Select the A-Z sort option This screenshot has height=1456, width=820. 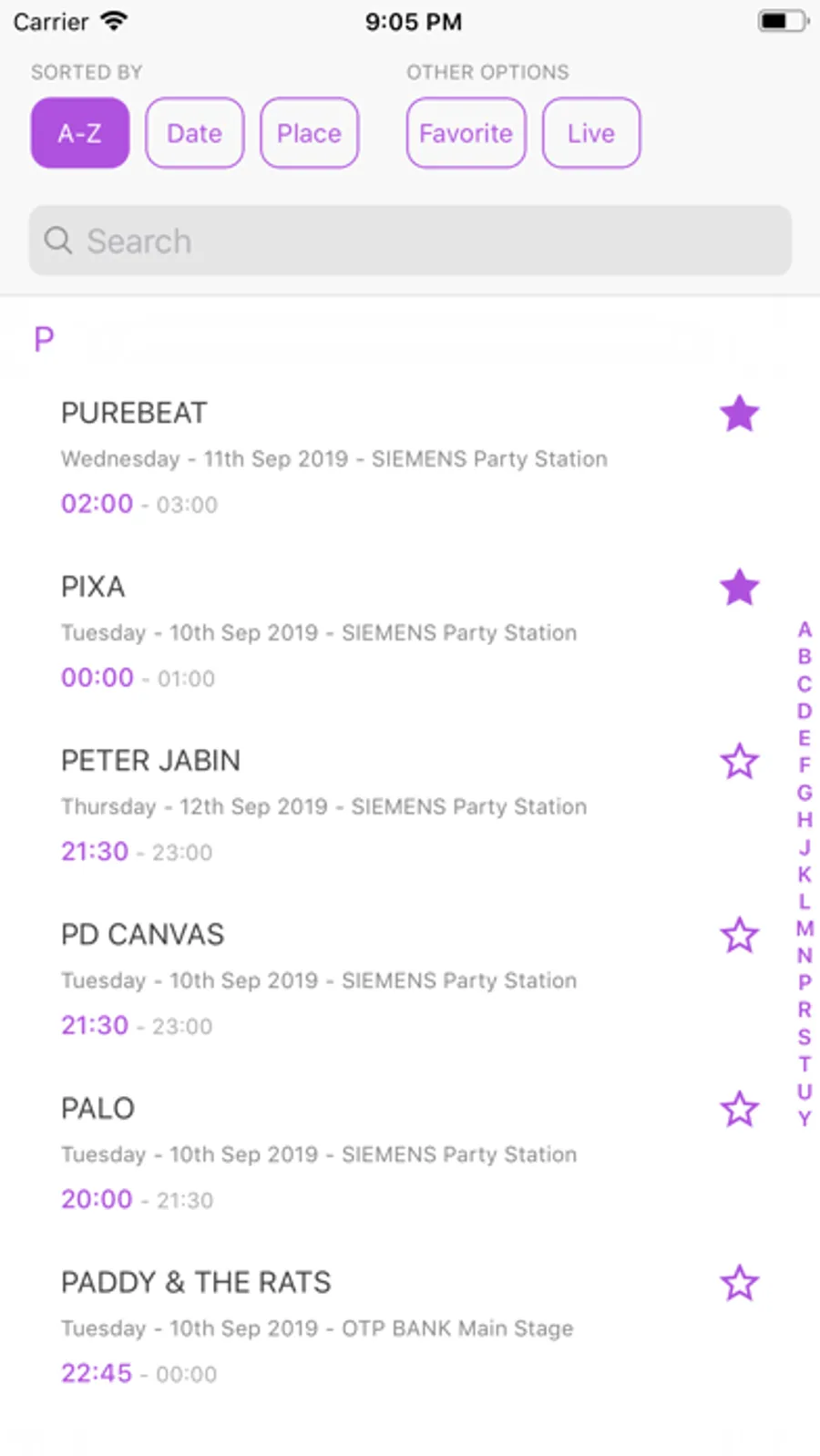pyautogui.click(x=80, y=133)
